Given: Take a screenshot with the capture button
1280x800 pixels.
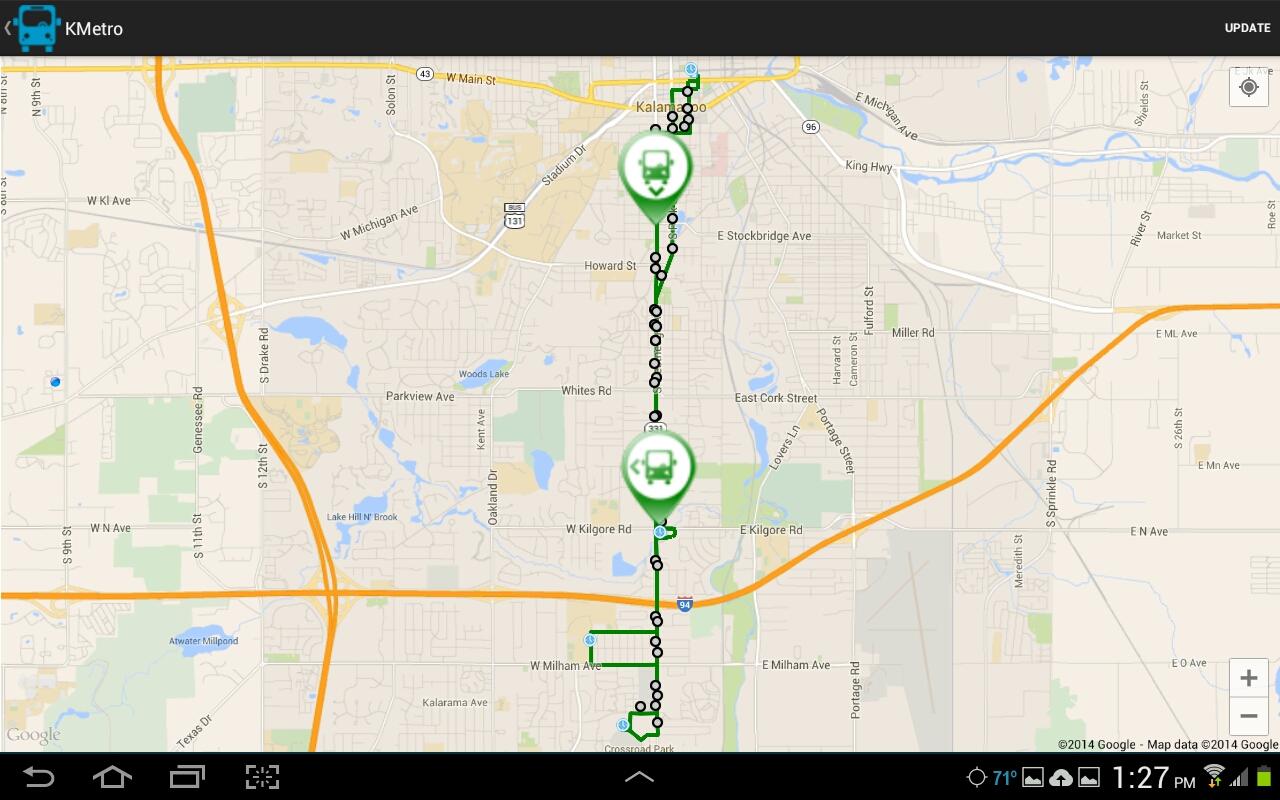Looking at the screenshot, I should (262, 777).
